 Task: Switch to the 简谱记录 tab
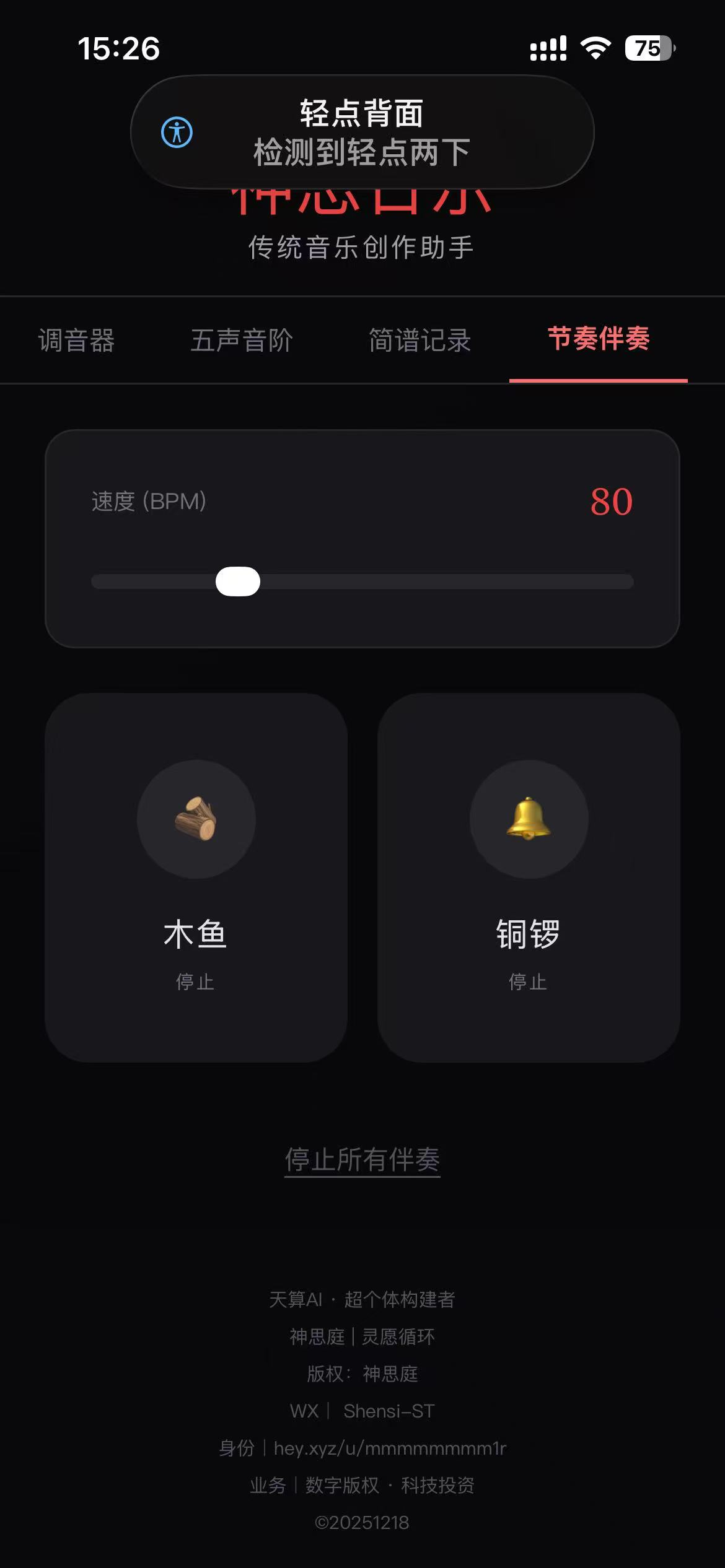420,341
